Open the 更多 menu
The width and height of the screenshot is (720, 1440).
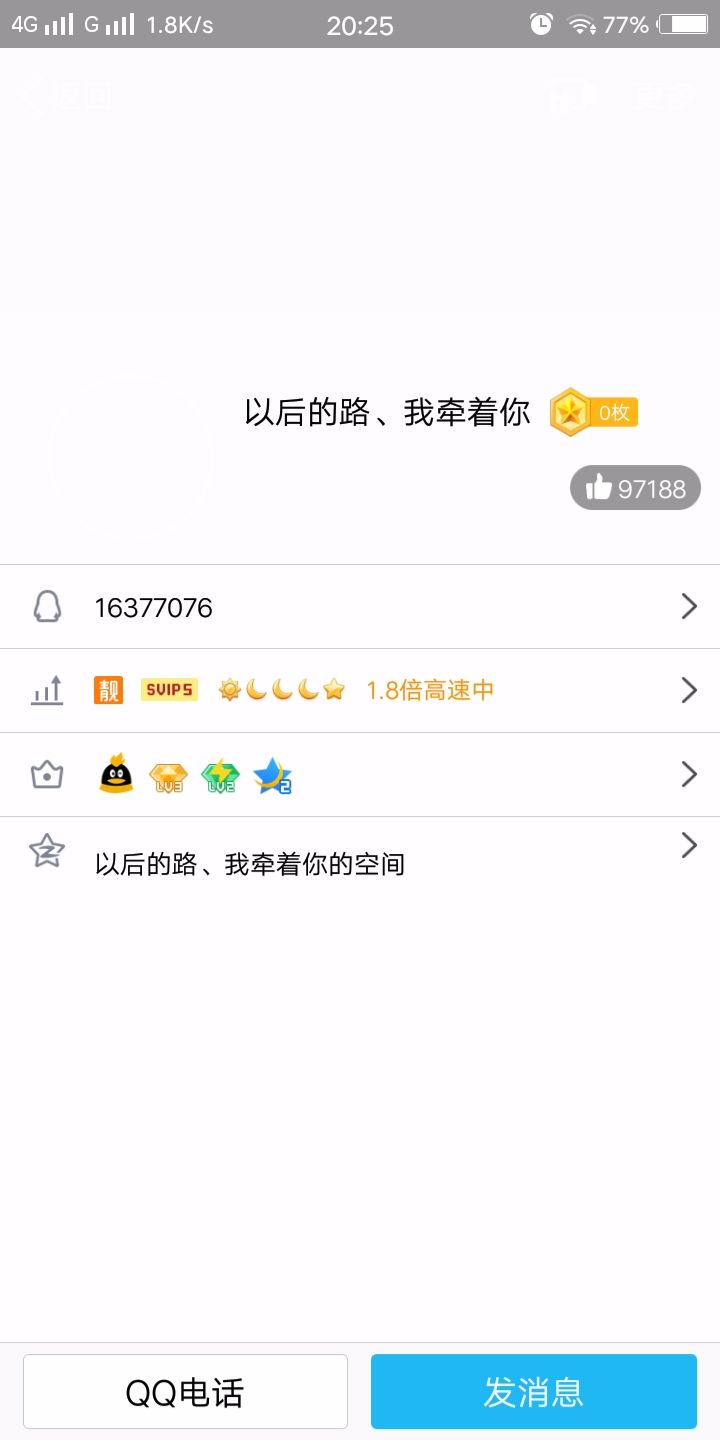pos(662,96)
